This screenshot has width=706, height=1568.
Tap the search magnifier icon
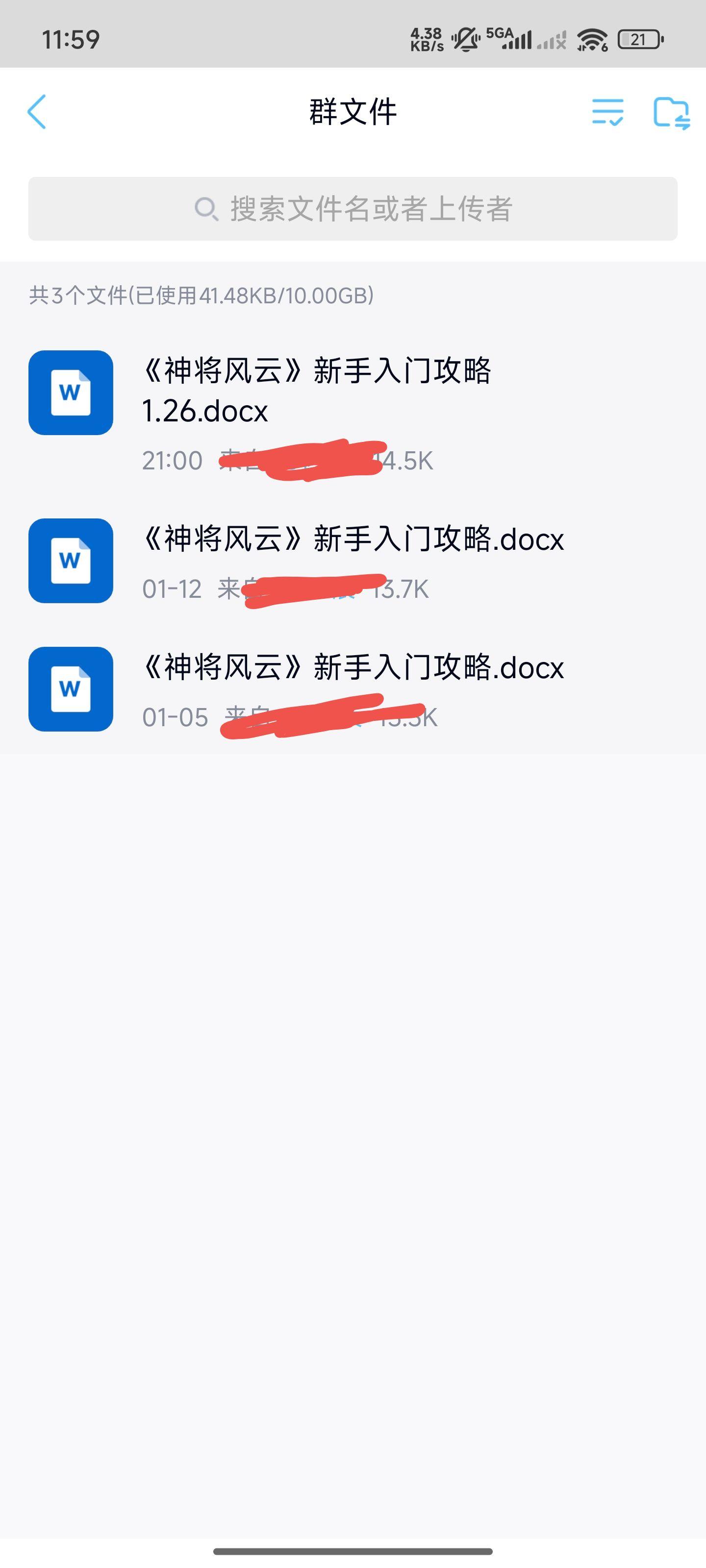[x=207, y=209]
